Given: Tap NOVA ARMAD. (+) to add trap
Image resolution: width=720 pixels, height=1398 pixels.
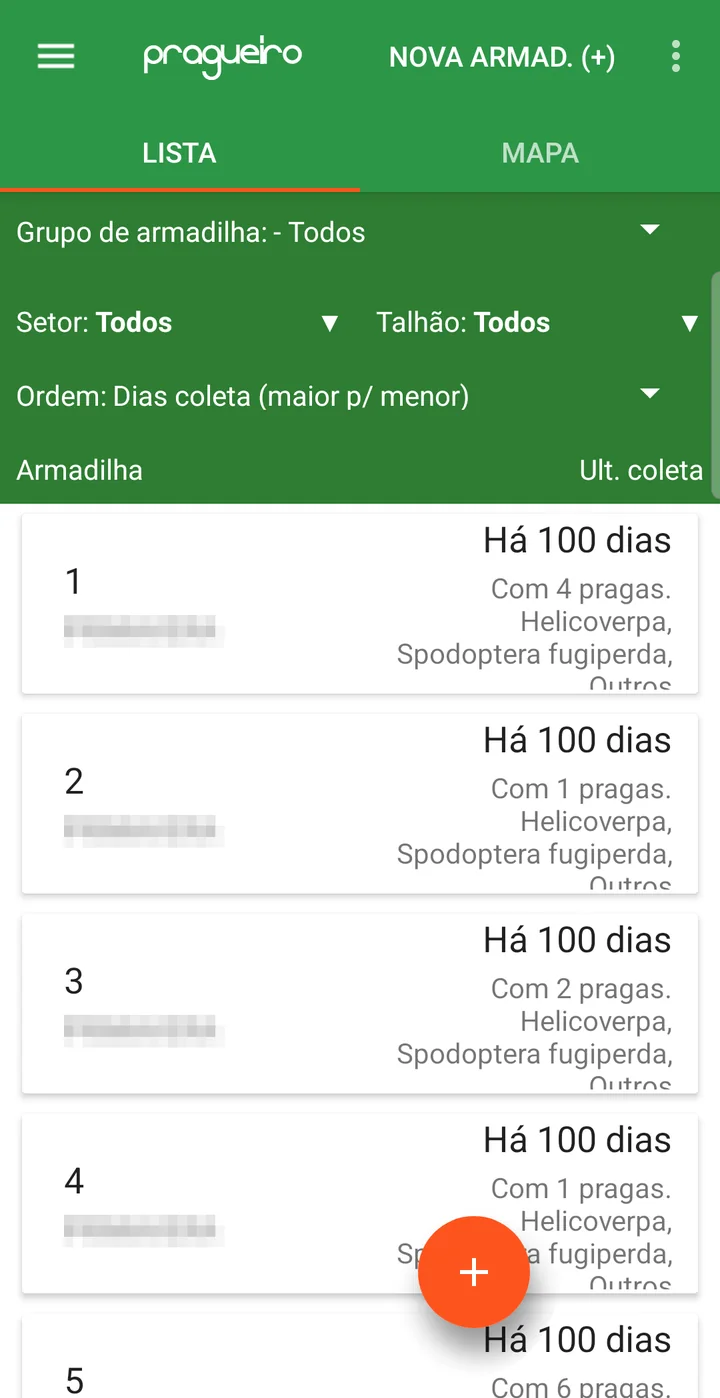Looking at the screenshot, I should (502, 57).
